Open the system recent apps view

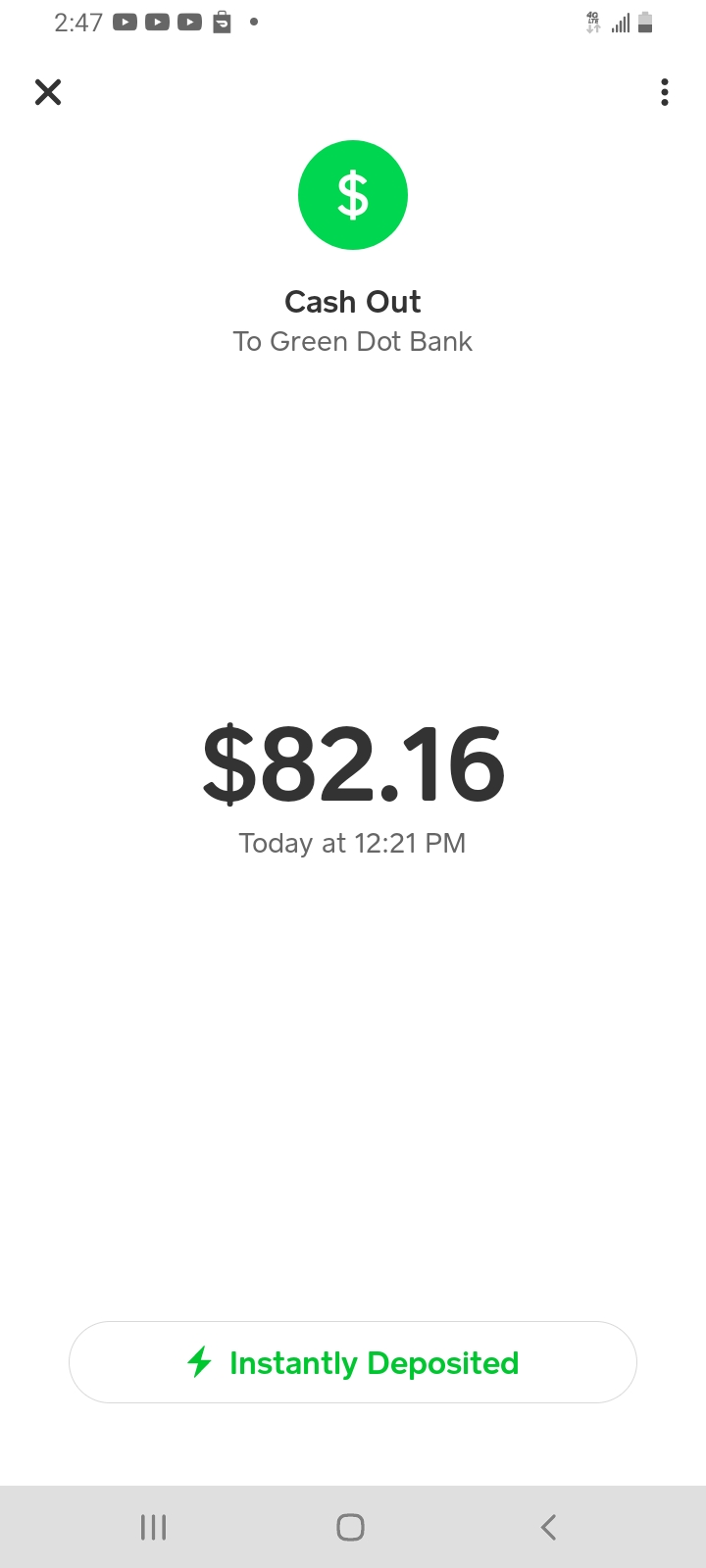point(154,1527)
